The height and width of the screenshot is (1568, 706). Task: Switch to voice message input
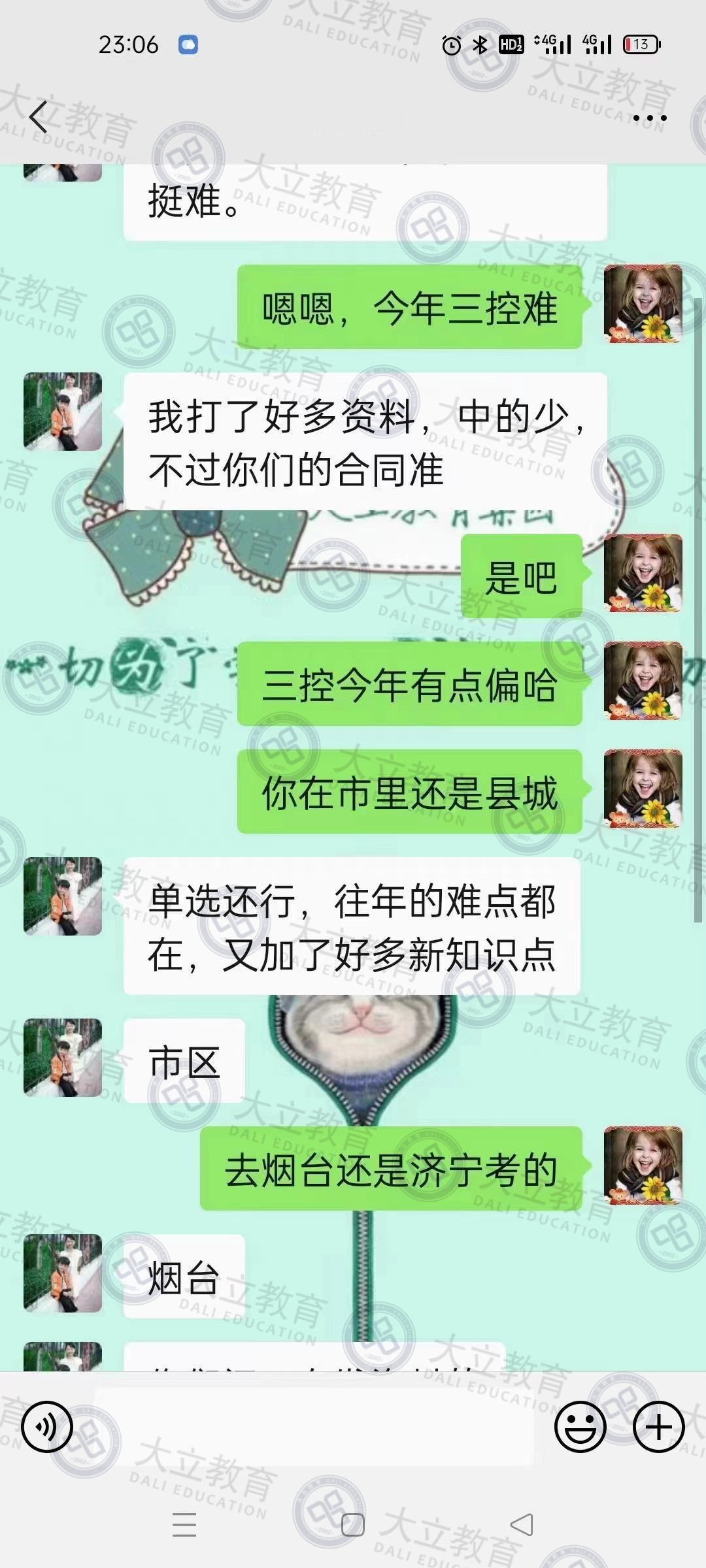46,1426
